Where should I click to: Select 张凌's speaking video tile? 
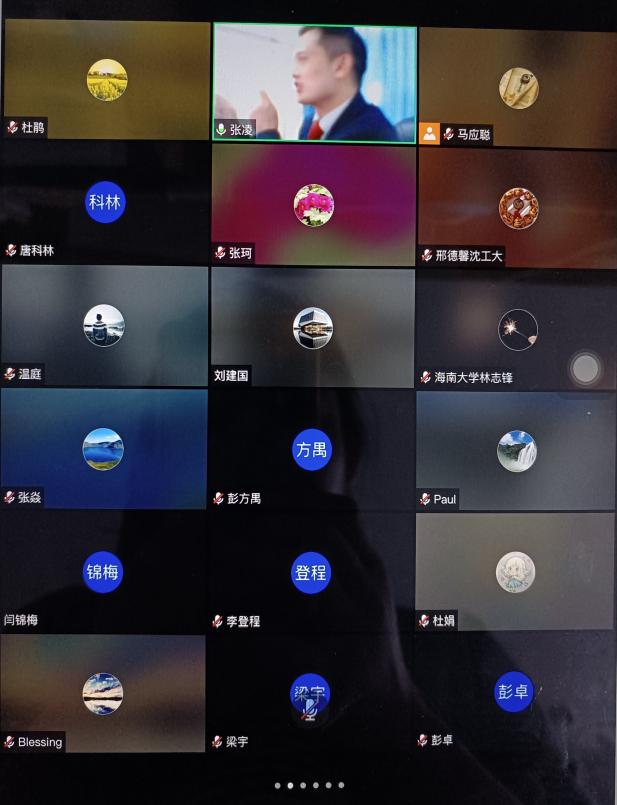314,83
